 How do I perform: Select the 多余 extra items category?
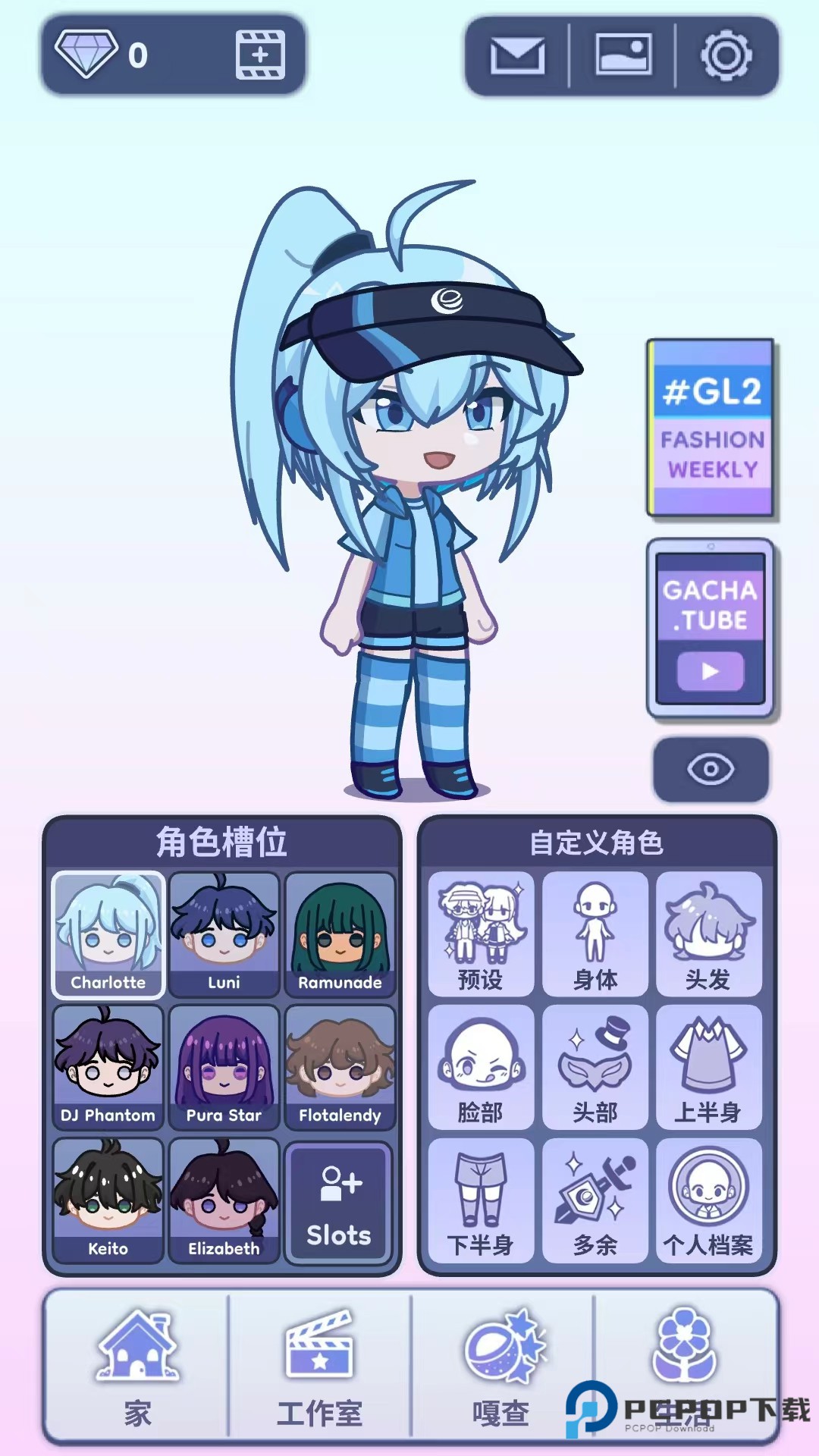click(x=596, y=1200)
